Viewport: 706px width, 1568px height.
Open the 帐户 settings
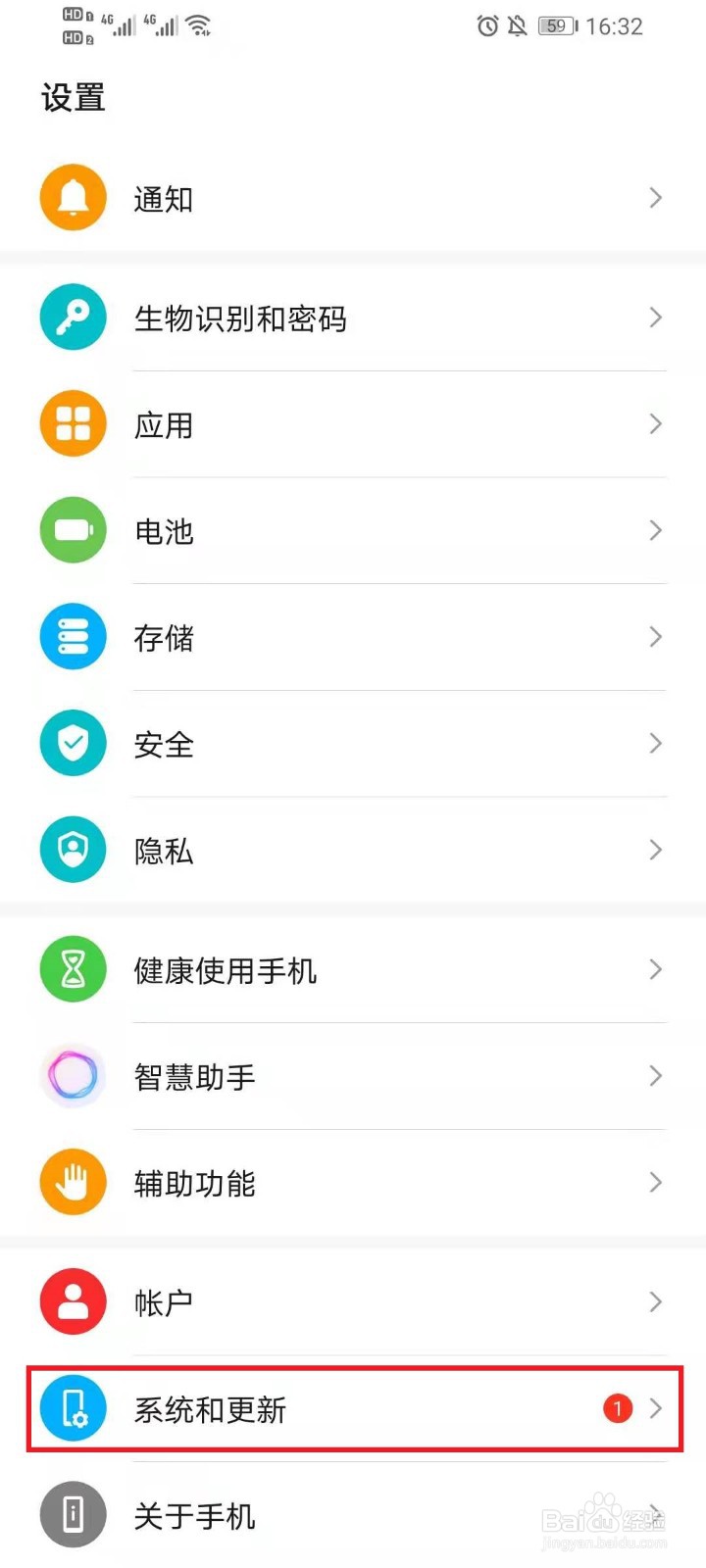coord(353,1302)
